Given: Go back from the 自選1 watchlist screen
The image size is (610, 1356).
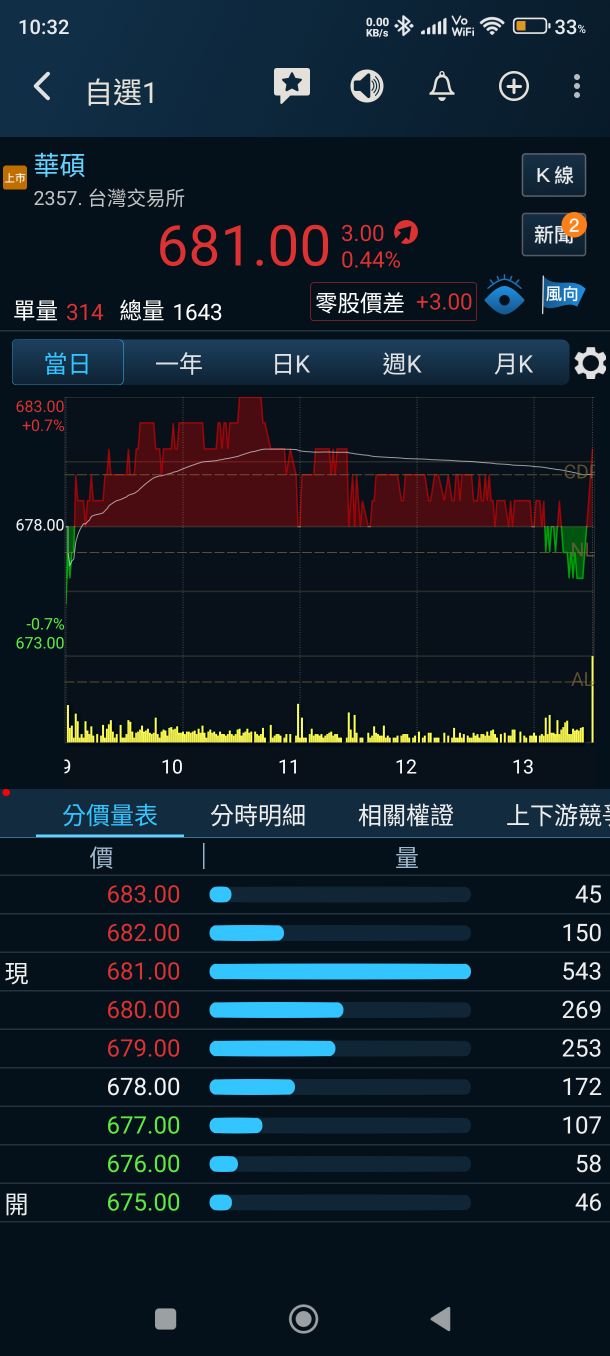Looking at the screenshot, I should coord(42,88).
